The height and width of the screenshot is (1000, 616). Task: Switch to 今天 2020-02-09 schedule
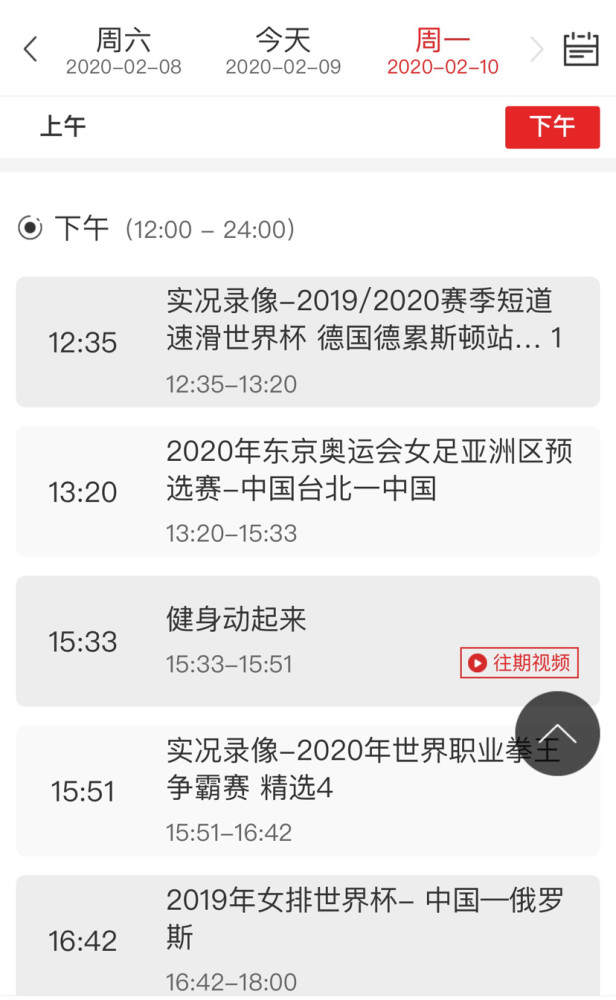click(283, 52)
